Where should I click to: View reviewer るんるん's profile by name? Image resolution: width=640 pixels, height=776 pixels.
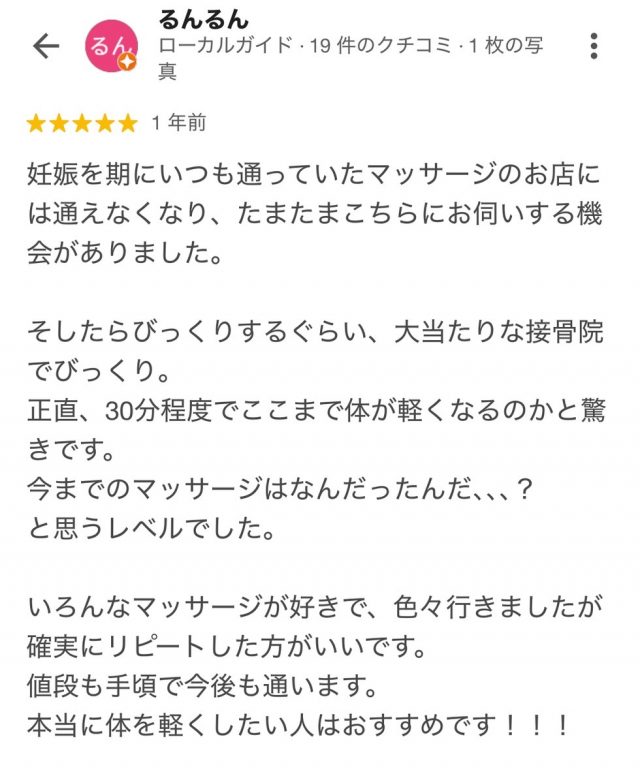204,19
